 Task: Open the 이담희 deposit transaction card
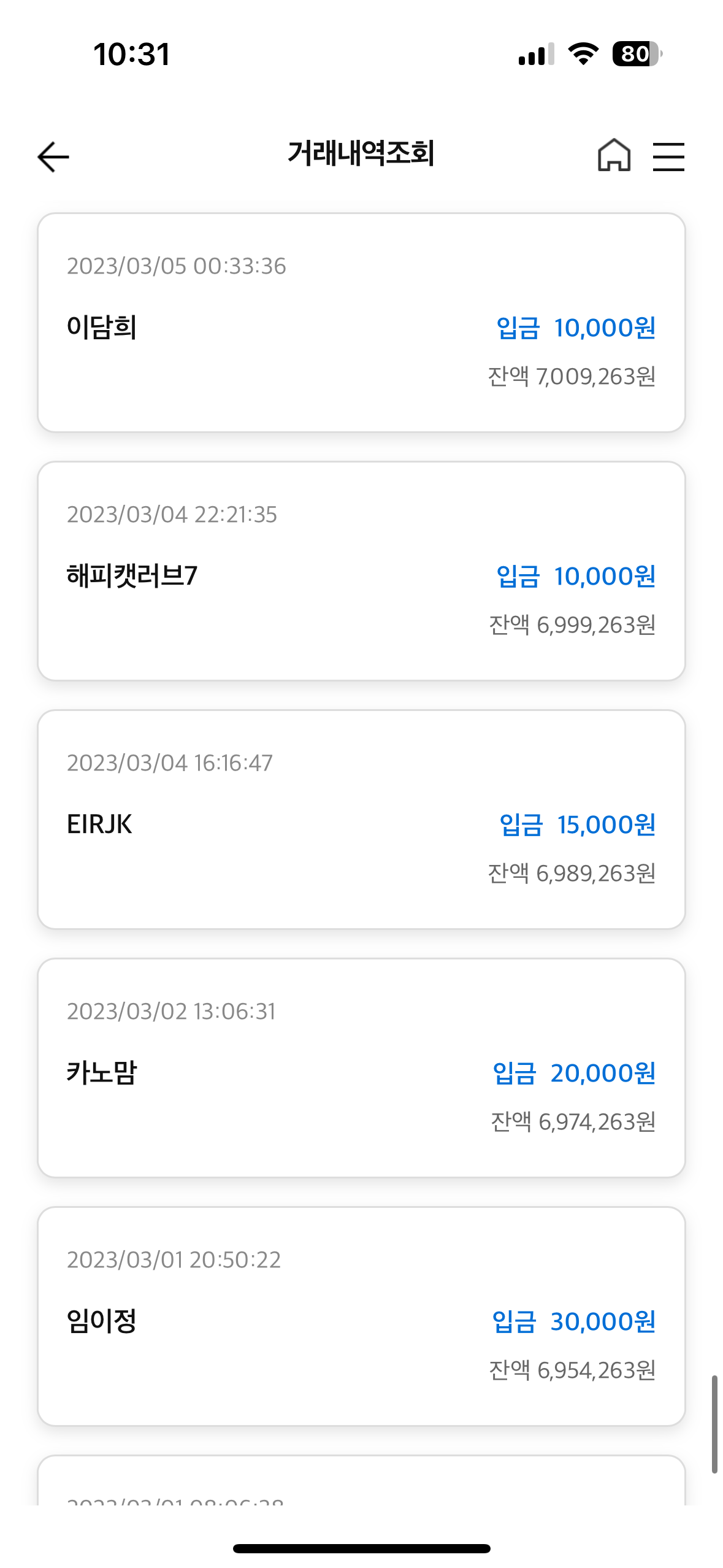pyautogui.click(x=361, y=323)
